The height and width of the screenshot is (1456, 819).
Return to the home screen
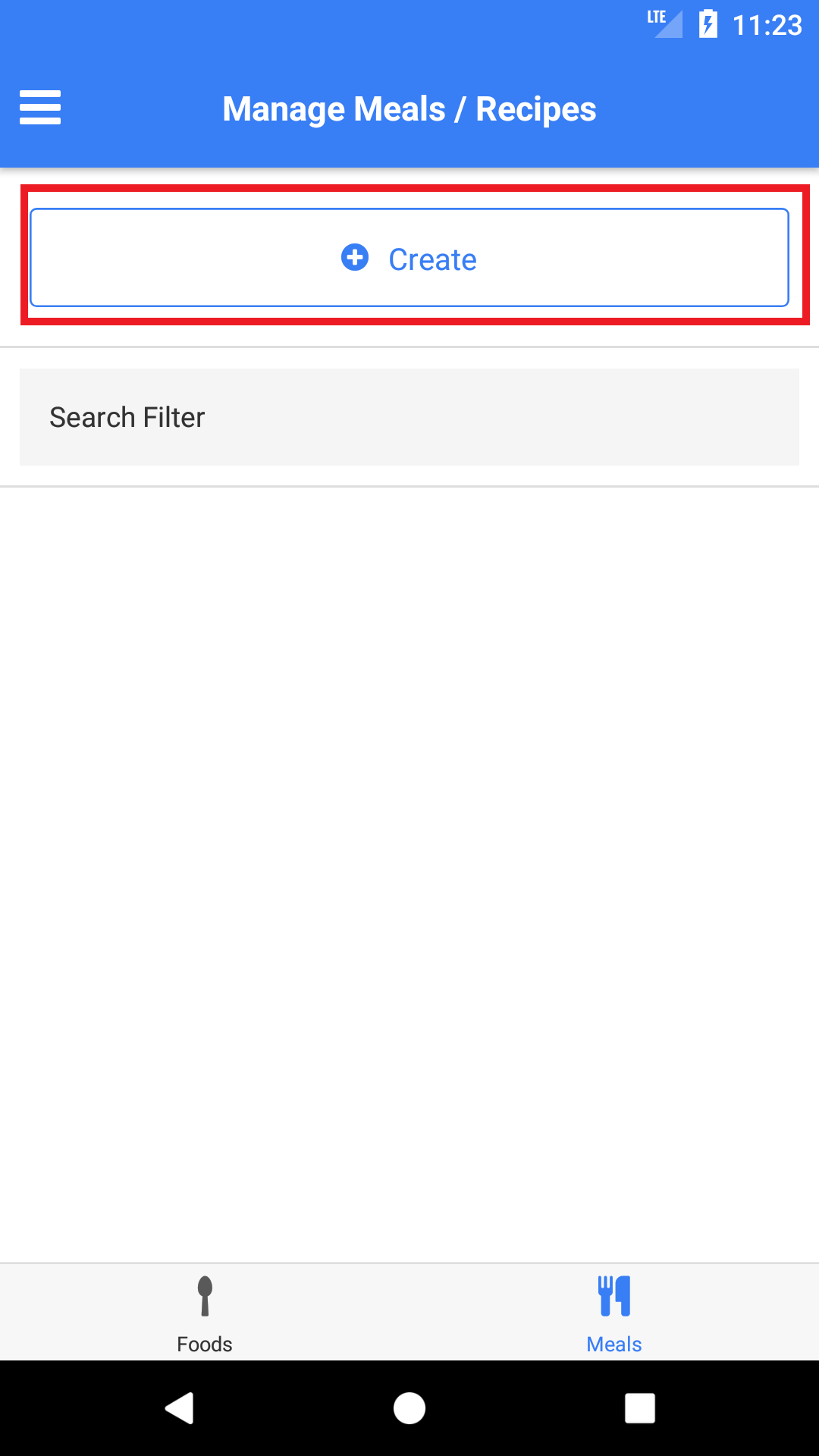point(409,1408)
